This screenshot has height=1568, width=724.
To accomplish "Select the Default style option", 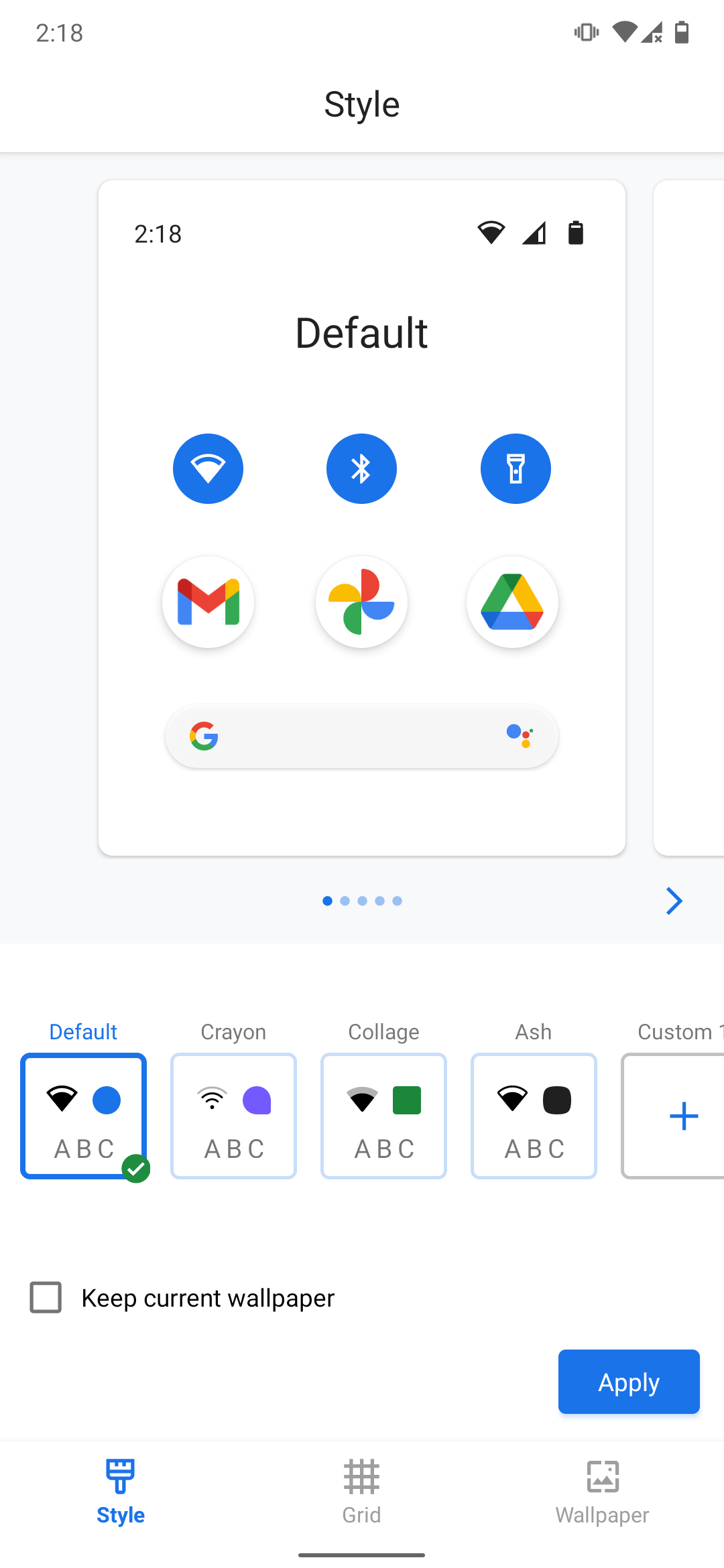I will point(84,1116).
